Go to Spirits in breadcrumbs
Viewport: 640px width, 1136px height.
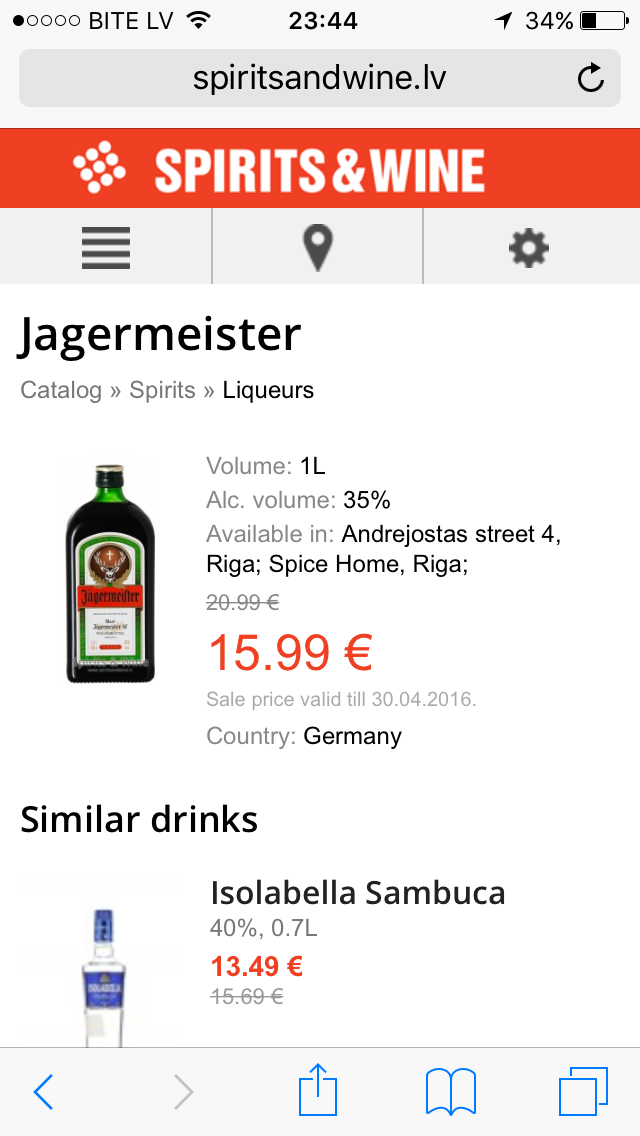162,390
